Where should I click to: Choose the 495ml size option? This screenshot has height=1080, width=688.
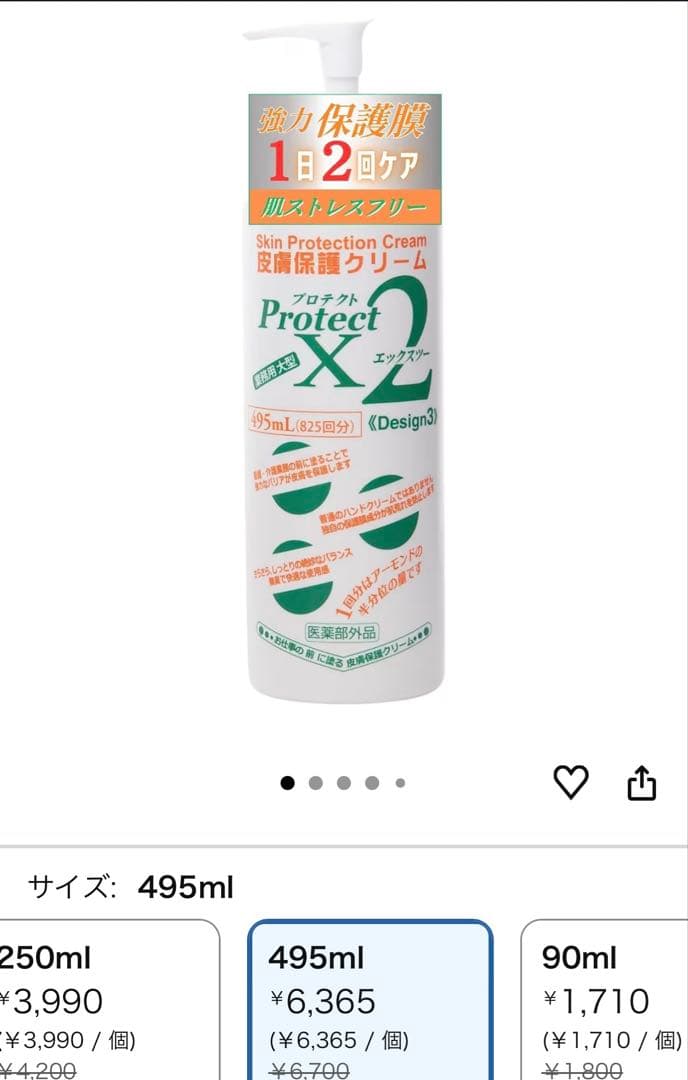(370, 1000)
